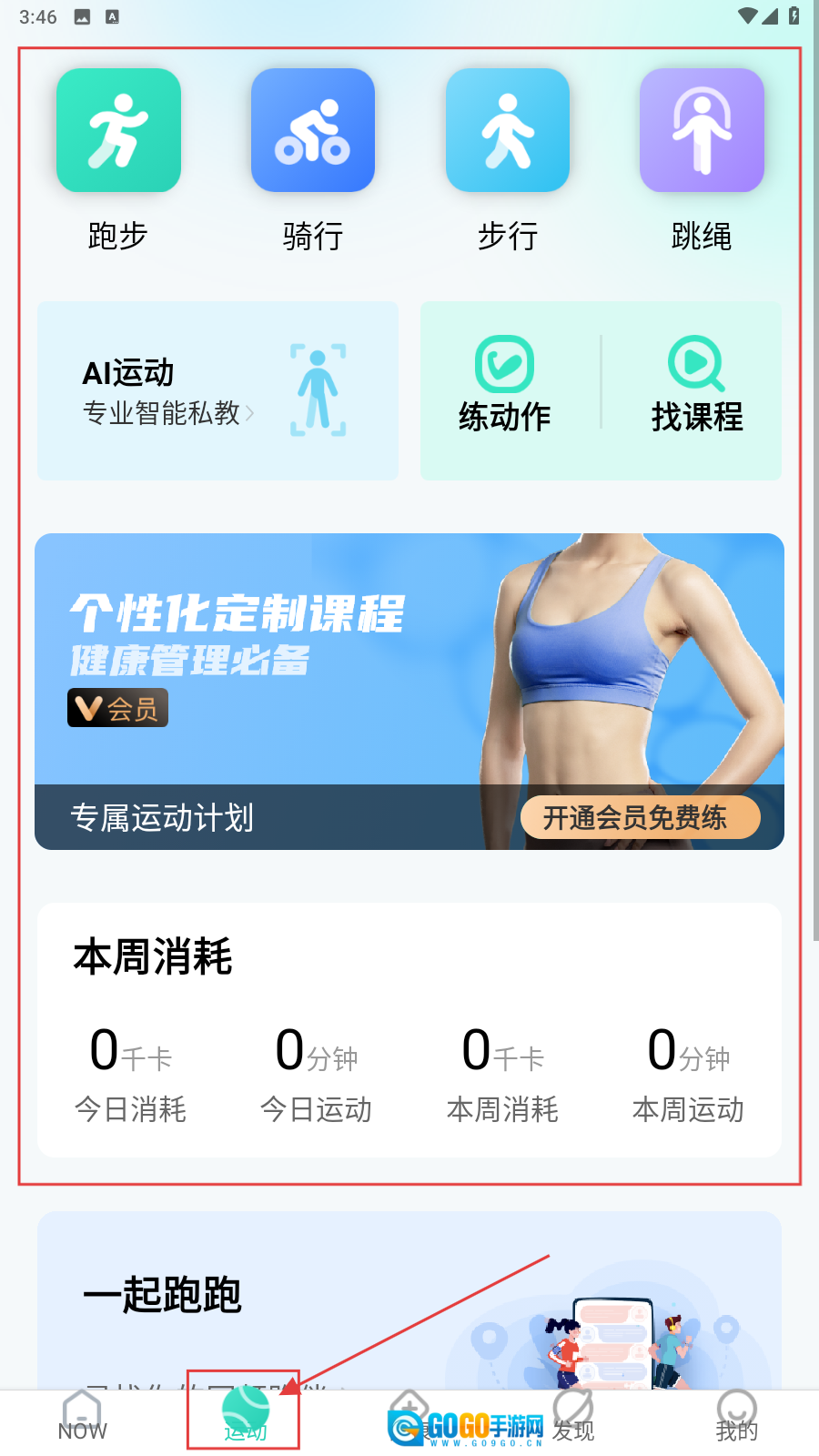Switch to the 发现 tab
Image resolution: width=819 pixels, height=1456 pixels.
tap(573, 1418)
